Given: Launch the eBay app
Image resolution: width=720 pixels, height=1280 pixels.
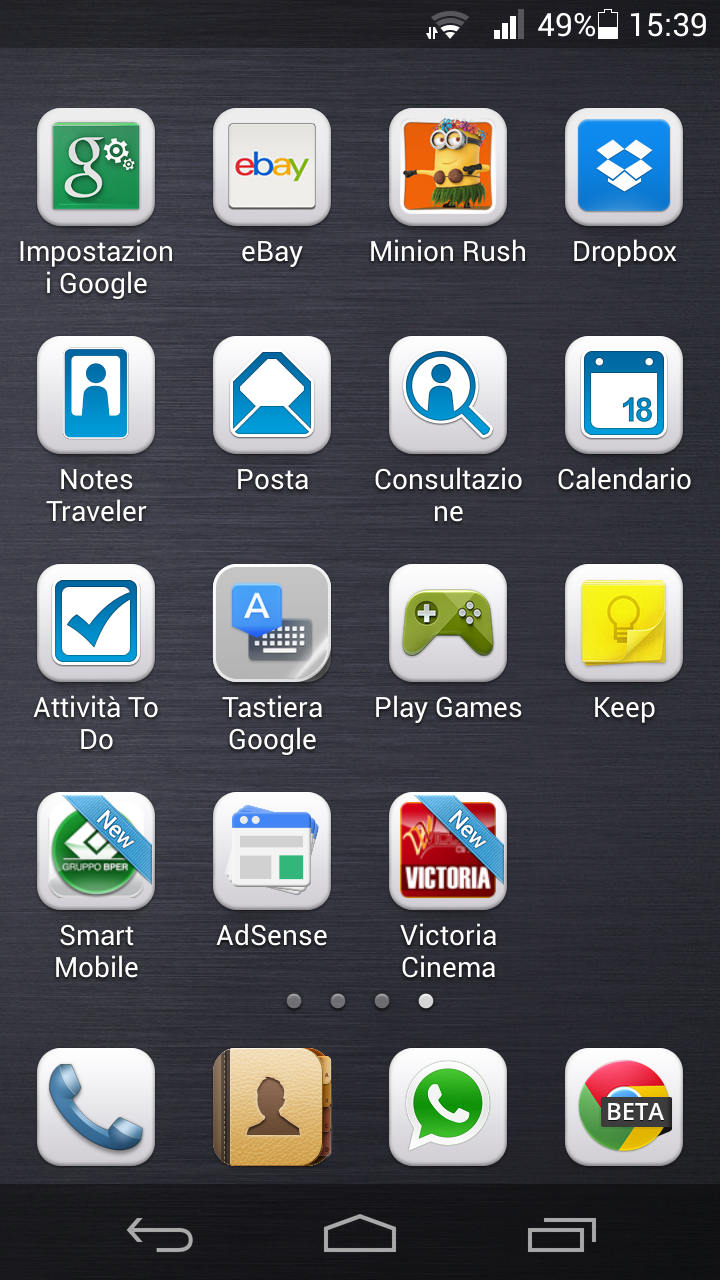Looking at the screenshot, I should (x=272, y=166).
